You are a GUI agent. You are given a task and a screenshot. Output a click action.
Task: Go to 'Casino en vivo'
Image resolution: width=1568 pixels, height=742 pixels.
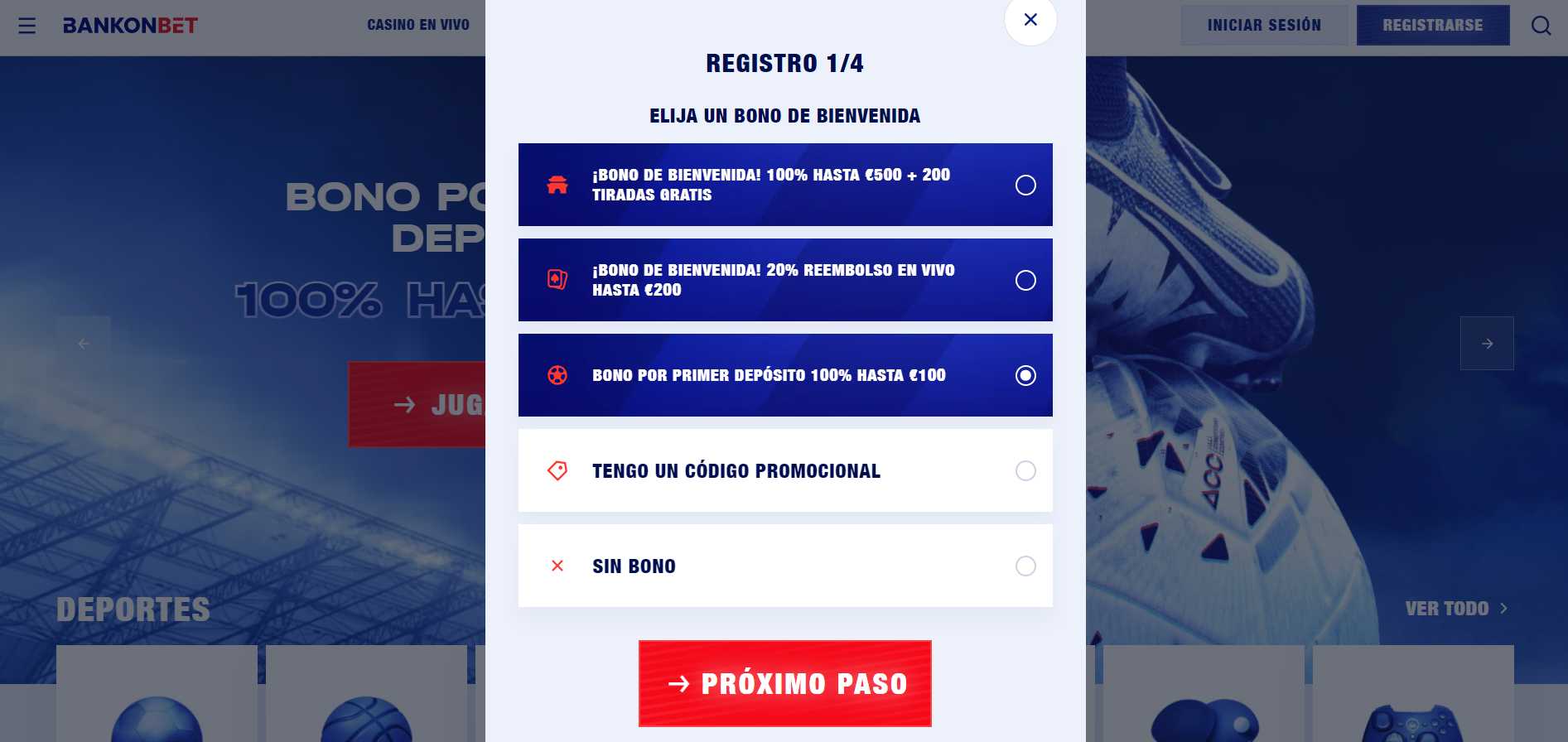[417, 25]
